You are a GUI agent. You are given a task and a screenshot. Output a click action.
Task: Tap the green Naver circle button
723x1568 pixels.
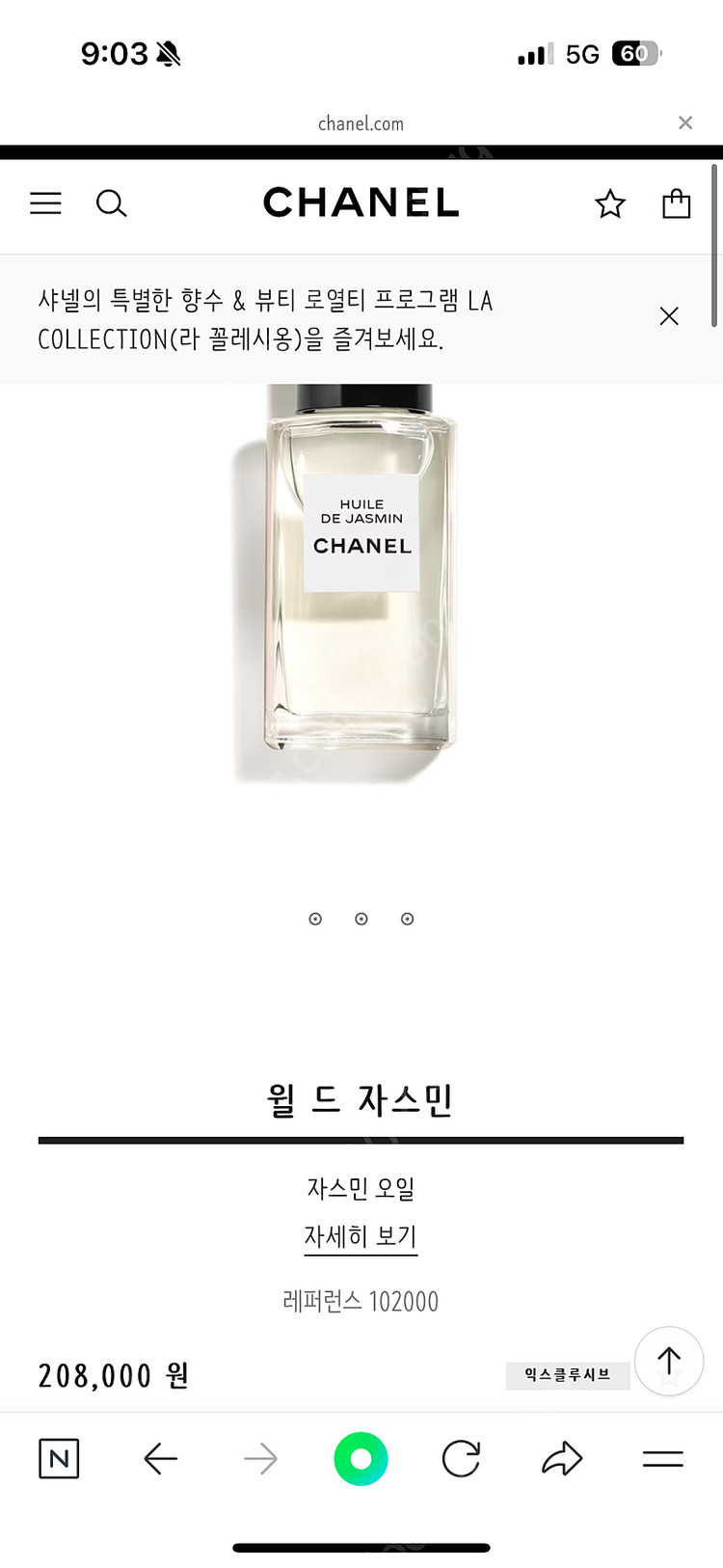click(361, 1459)
